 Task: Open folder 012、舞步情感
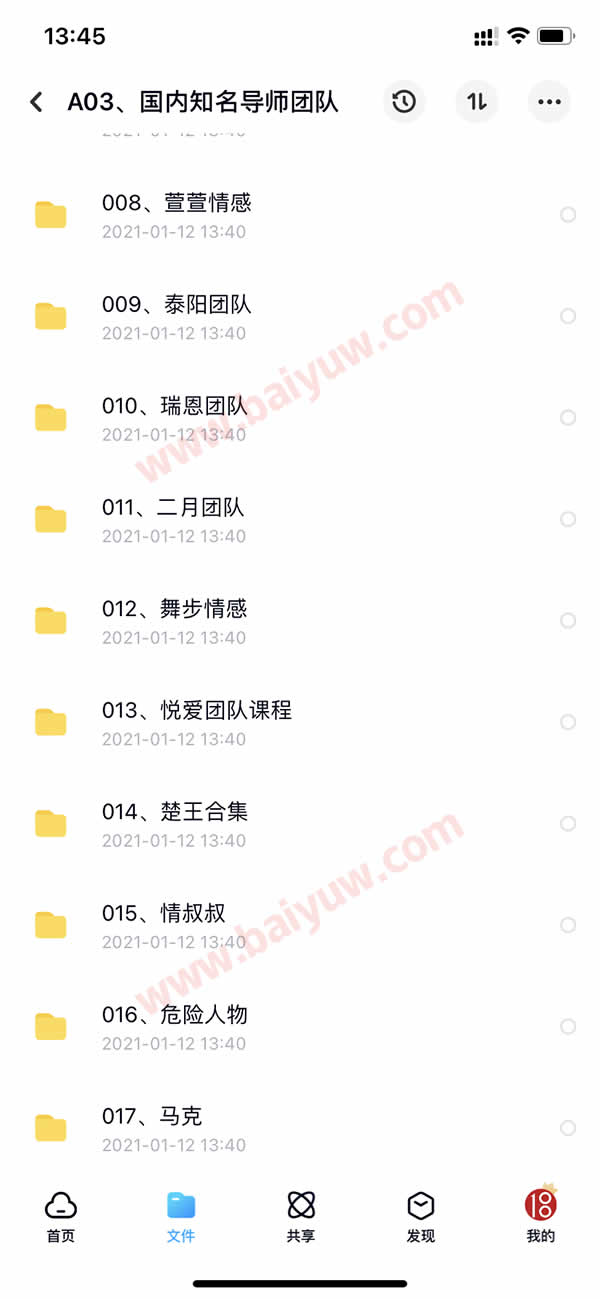[300, 621]
